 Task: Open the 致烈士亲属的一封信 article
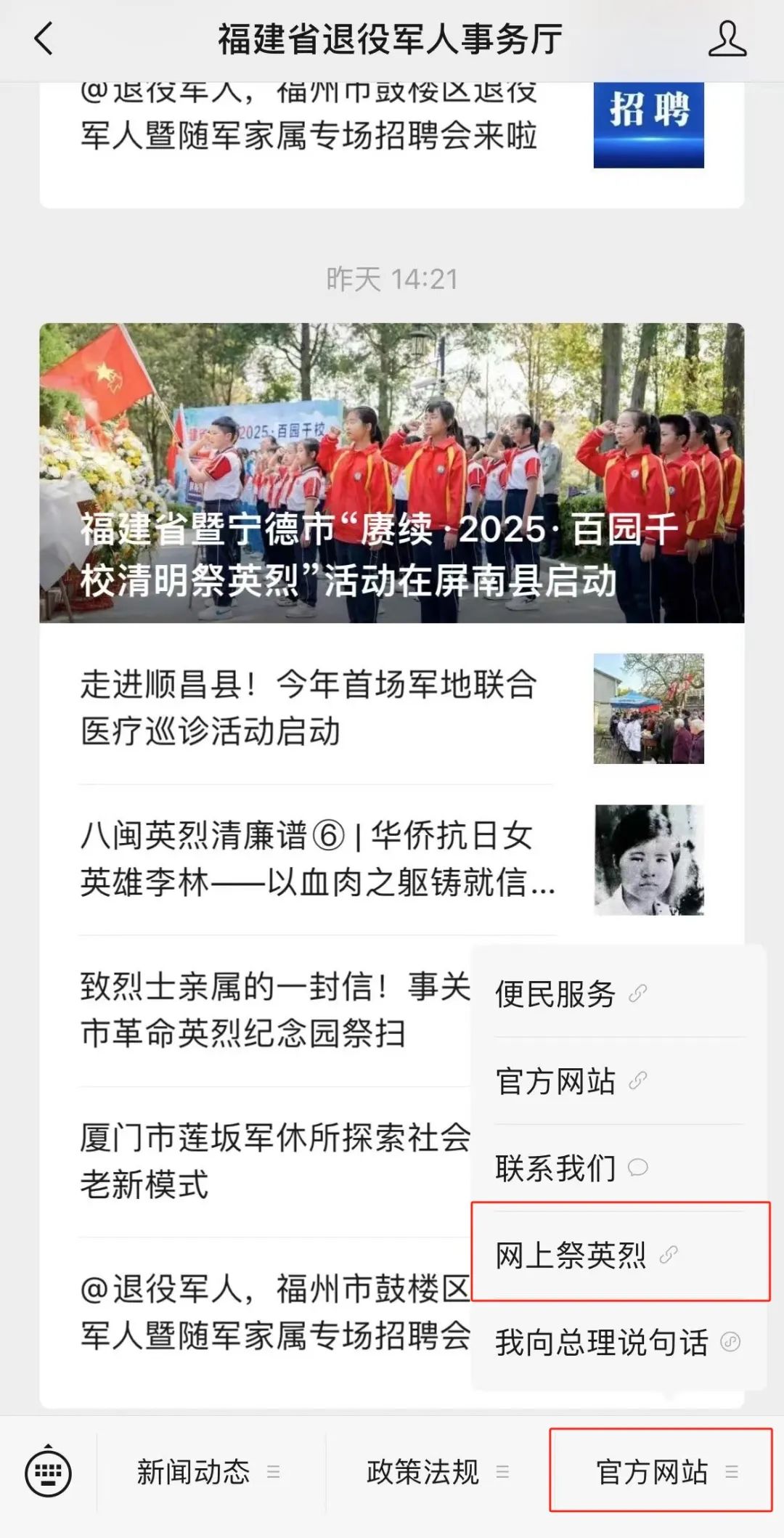274,1010
